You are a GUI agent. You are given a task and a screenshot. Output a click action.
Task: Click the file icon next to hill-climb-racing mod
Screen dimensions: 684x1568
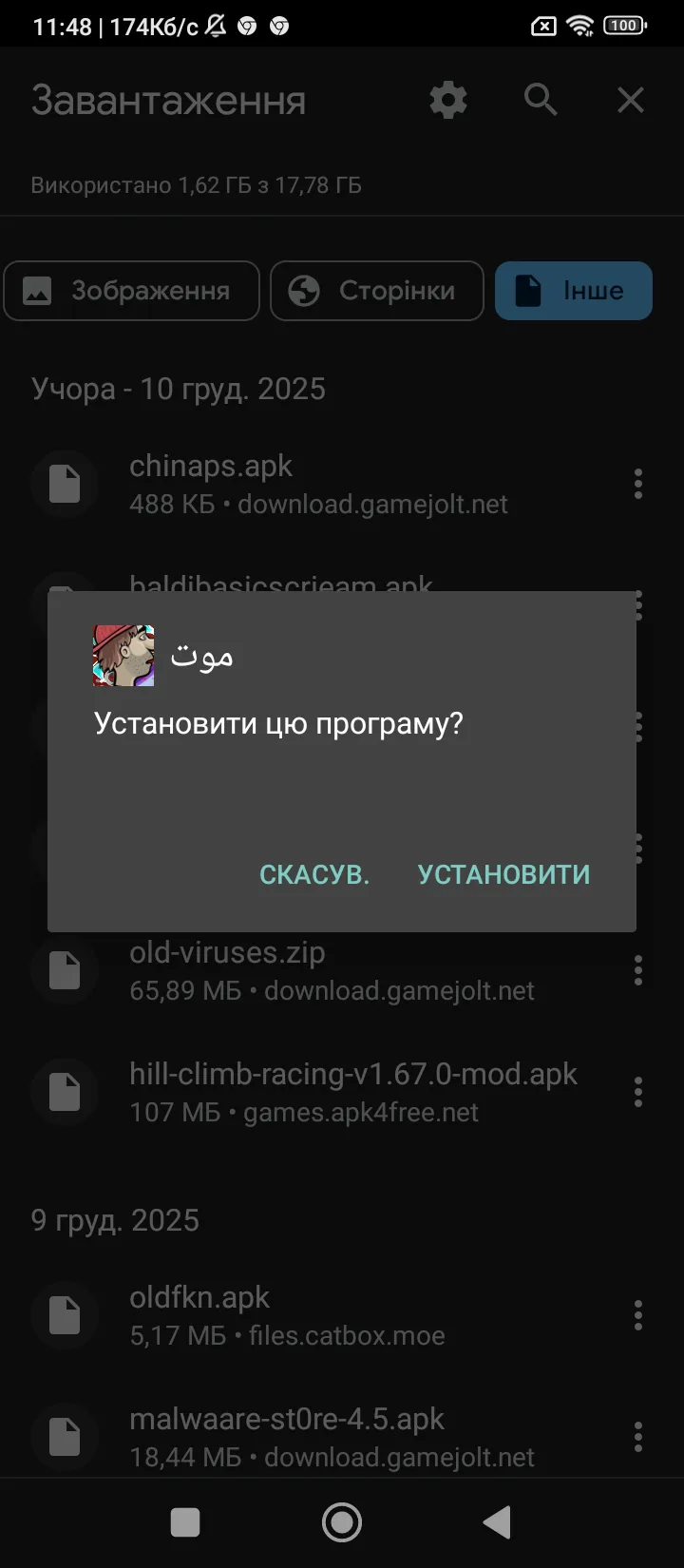pyautogui.click(x=64, y=1091)
